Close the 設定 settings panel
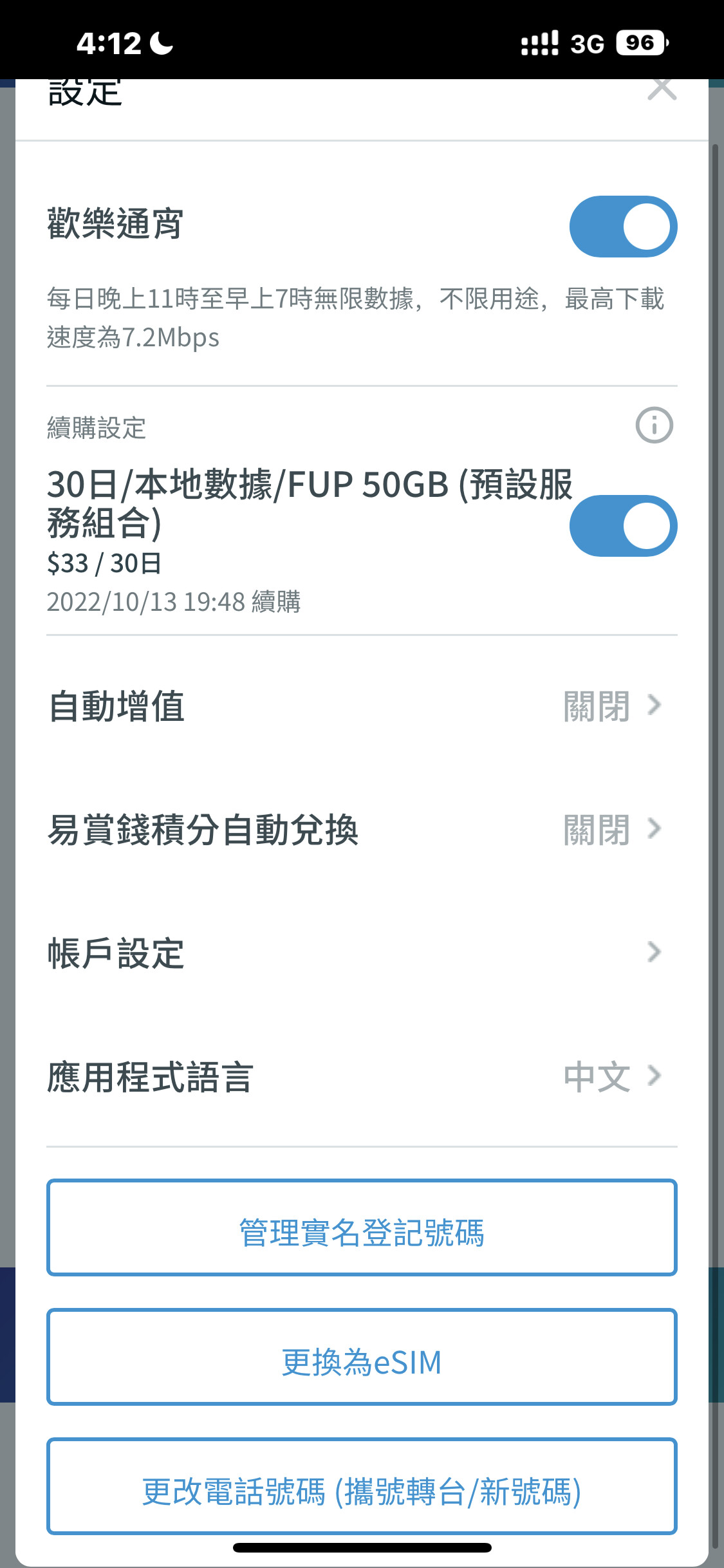724x1568 pixels. coord(662,89)
